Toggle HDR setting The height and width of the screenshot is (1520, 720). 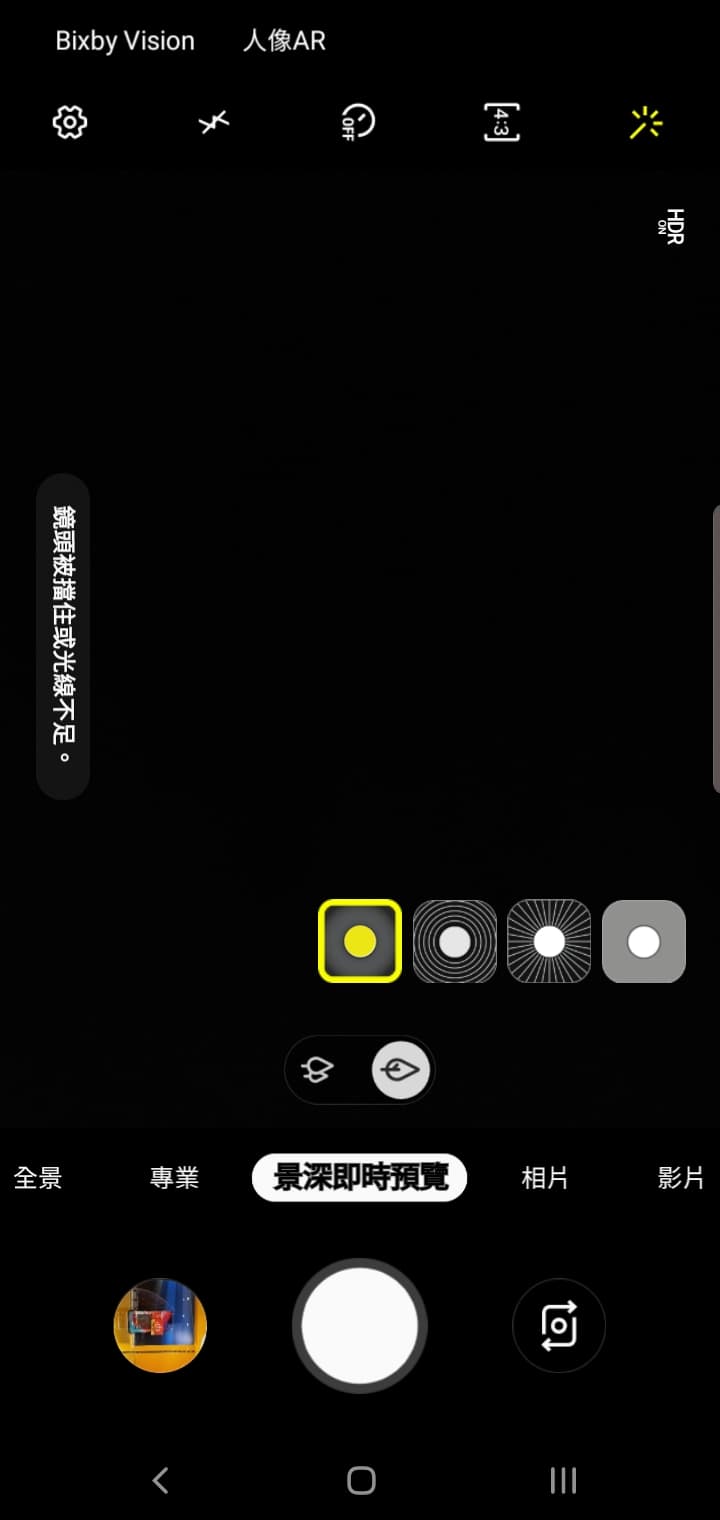[674, 226]
